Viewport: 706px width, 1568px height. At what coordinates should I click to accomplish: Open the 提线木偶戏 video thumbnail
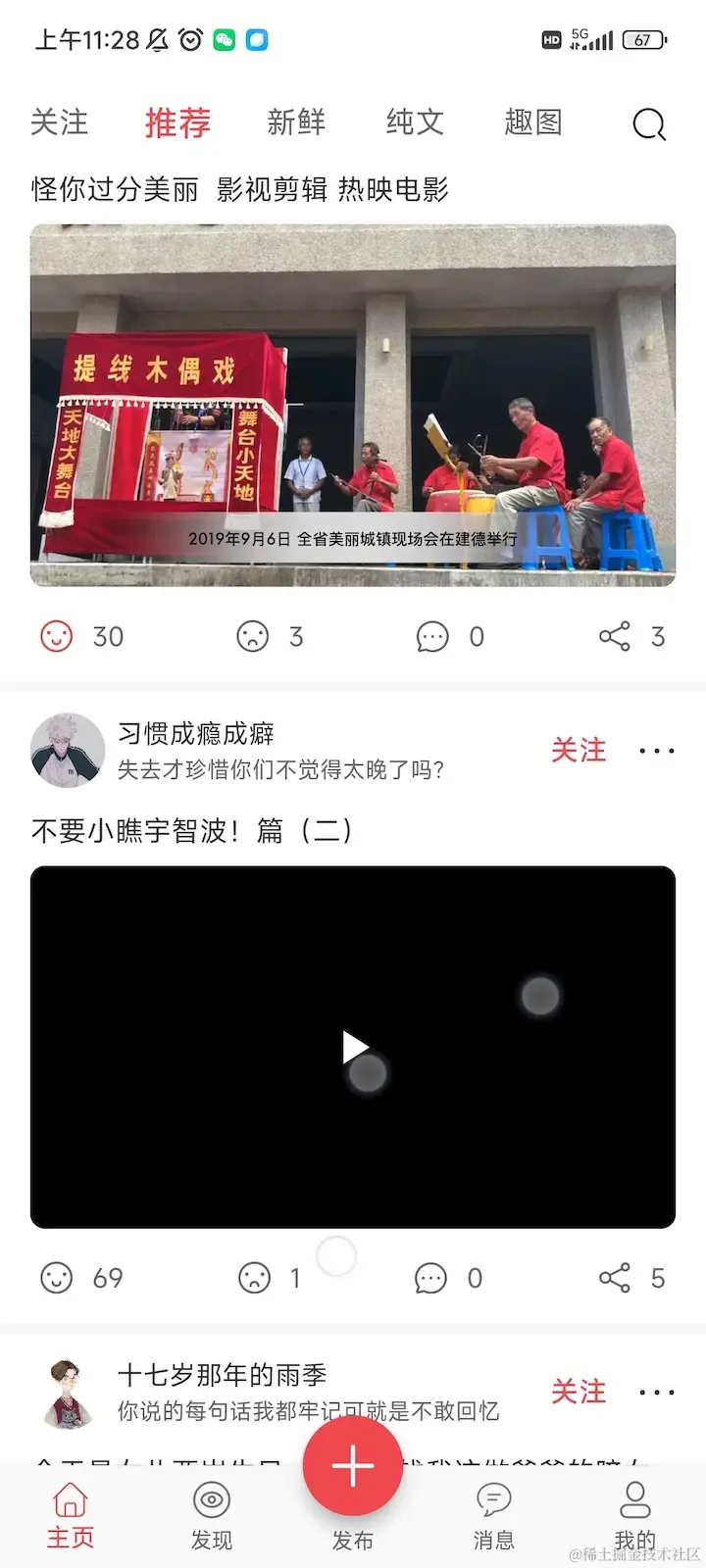(x=353, y=406)
